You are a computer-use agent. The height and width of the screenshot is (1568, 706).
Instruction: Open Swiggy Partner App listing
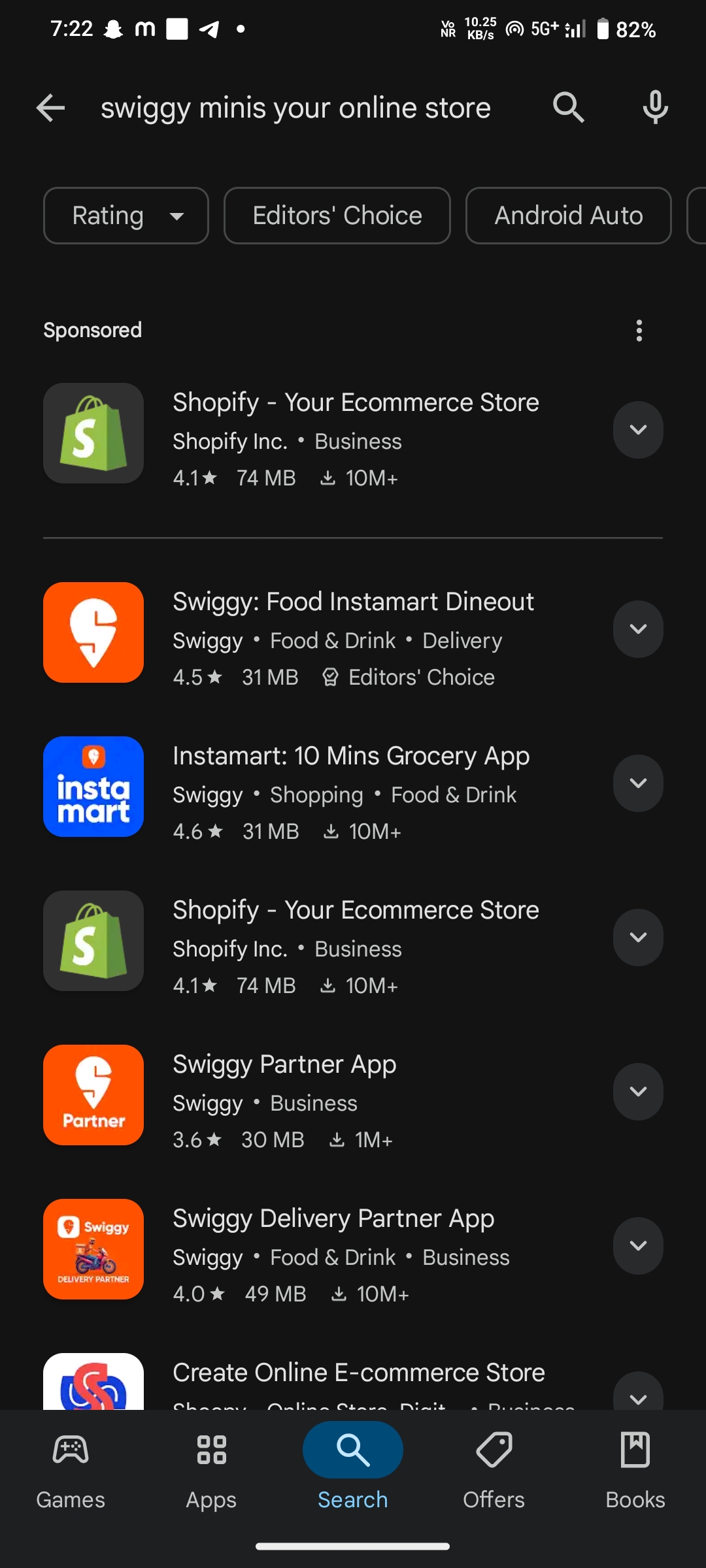[284, 1065]
